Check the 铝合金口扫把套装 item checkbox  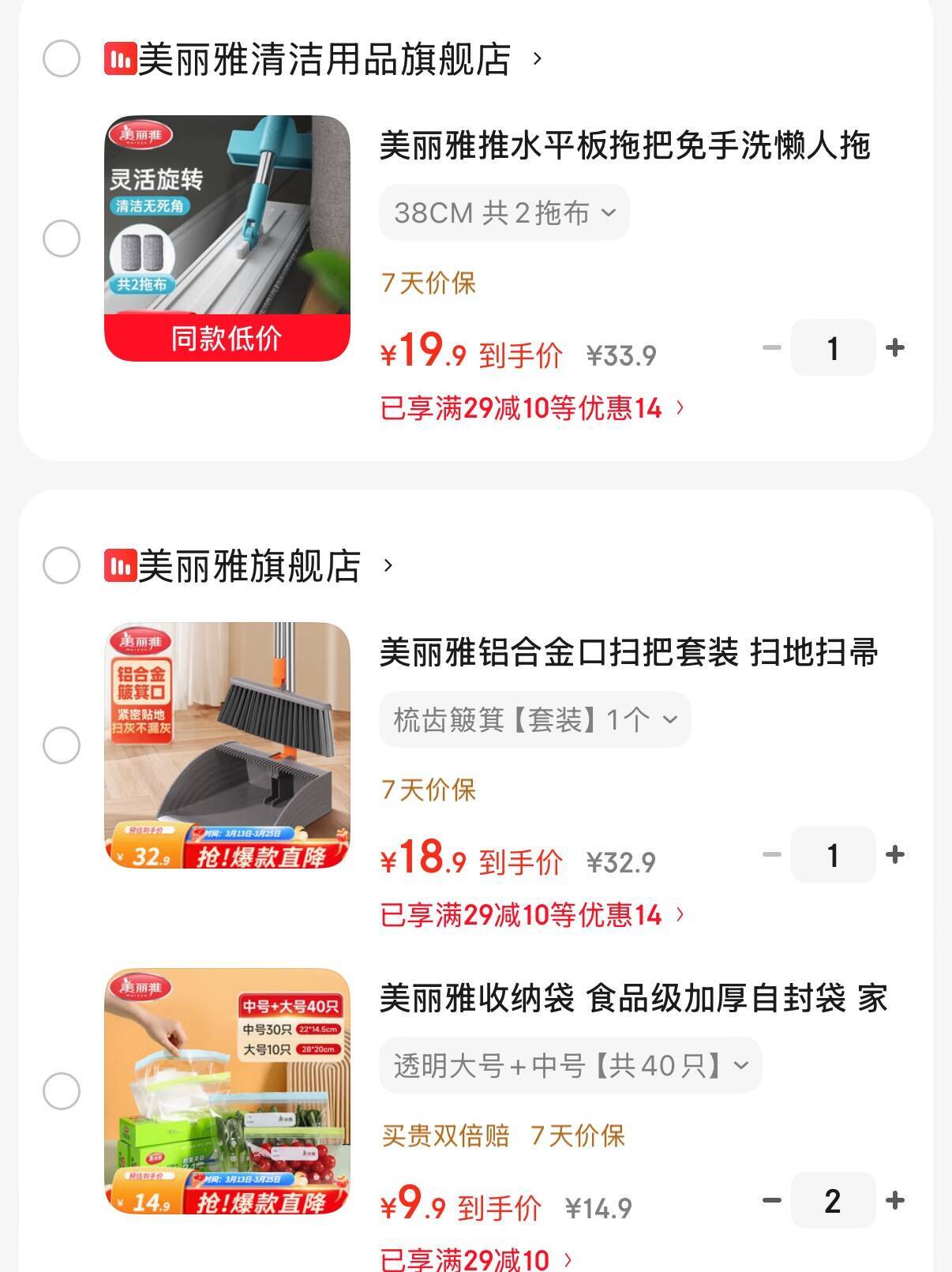pos(62,745)
